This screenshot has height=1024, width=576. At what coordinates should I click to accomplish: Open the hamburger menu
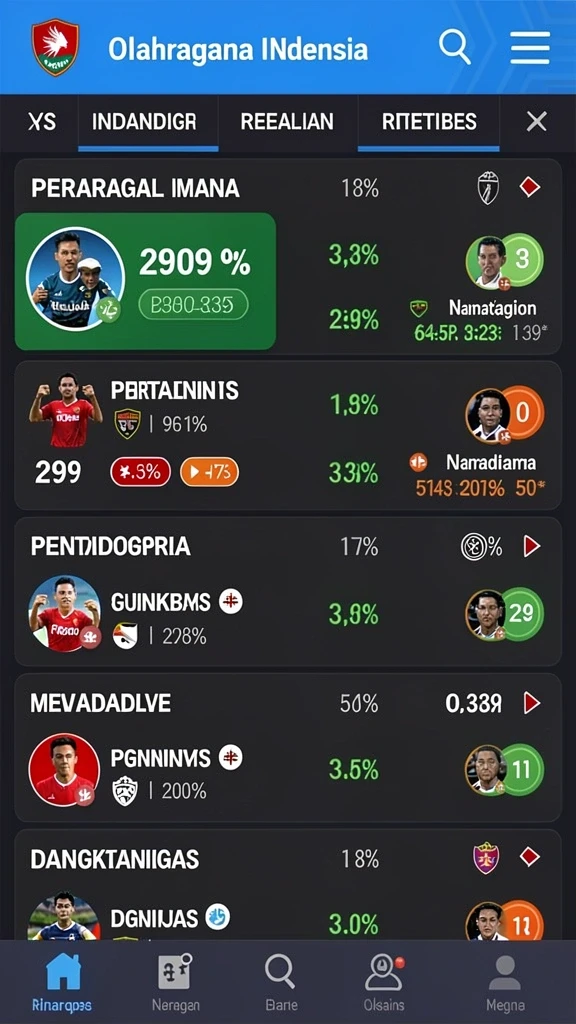[x=530, y=47]
